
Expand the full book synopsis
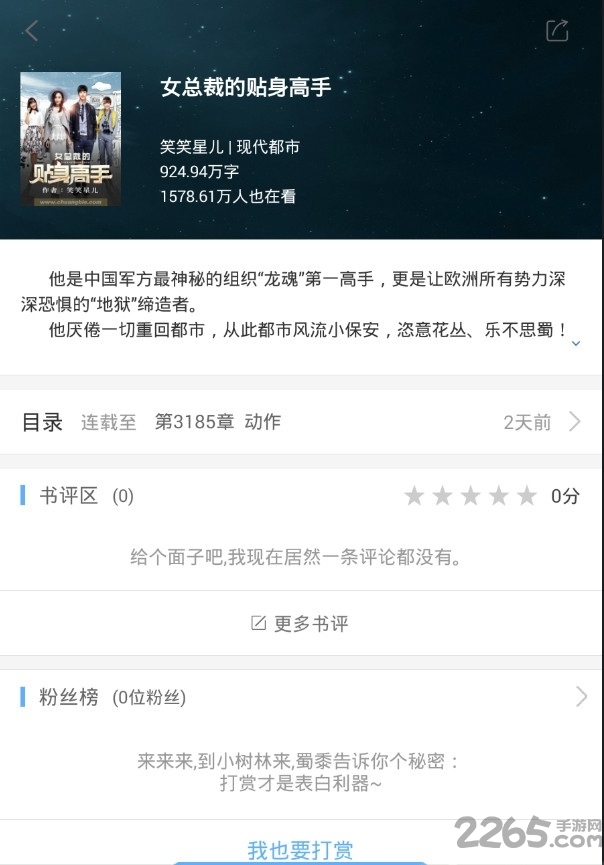[x=575, y=343]
